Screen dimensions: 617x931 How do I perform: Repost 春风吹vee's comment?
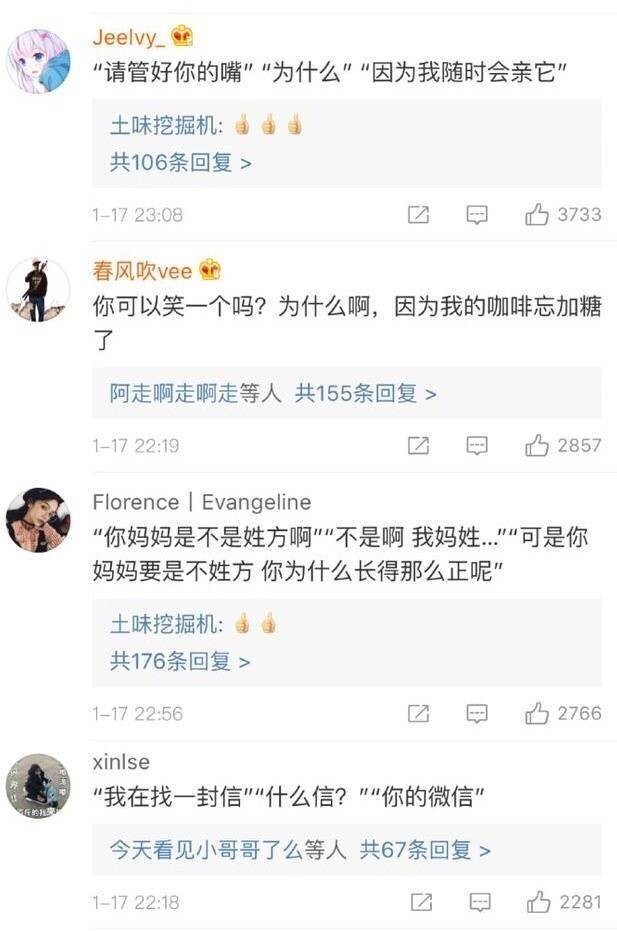(x=419, y=446)
